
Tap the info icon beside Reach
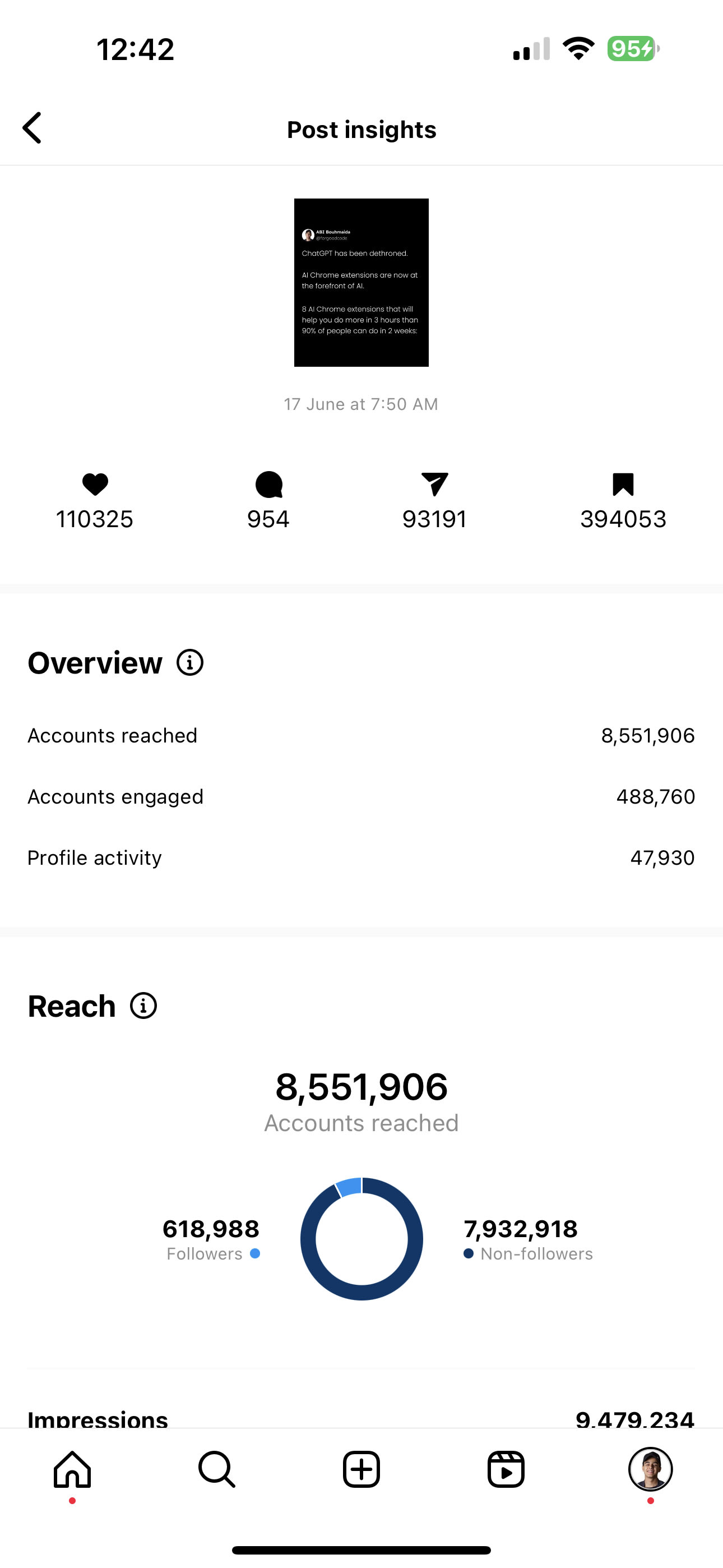pyautogui.click(x=143, y=1006)
